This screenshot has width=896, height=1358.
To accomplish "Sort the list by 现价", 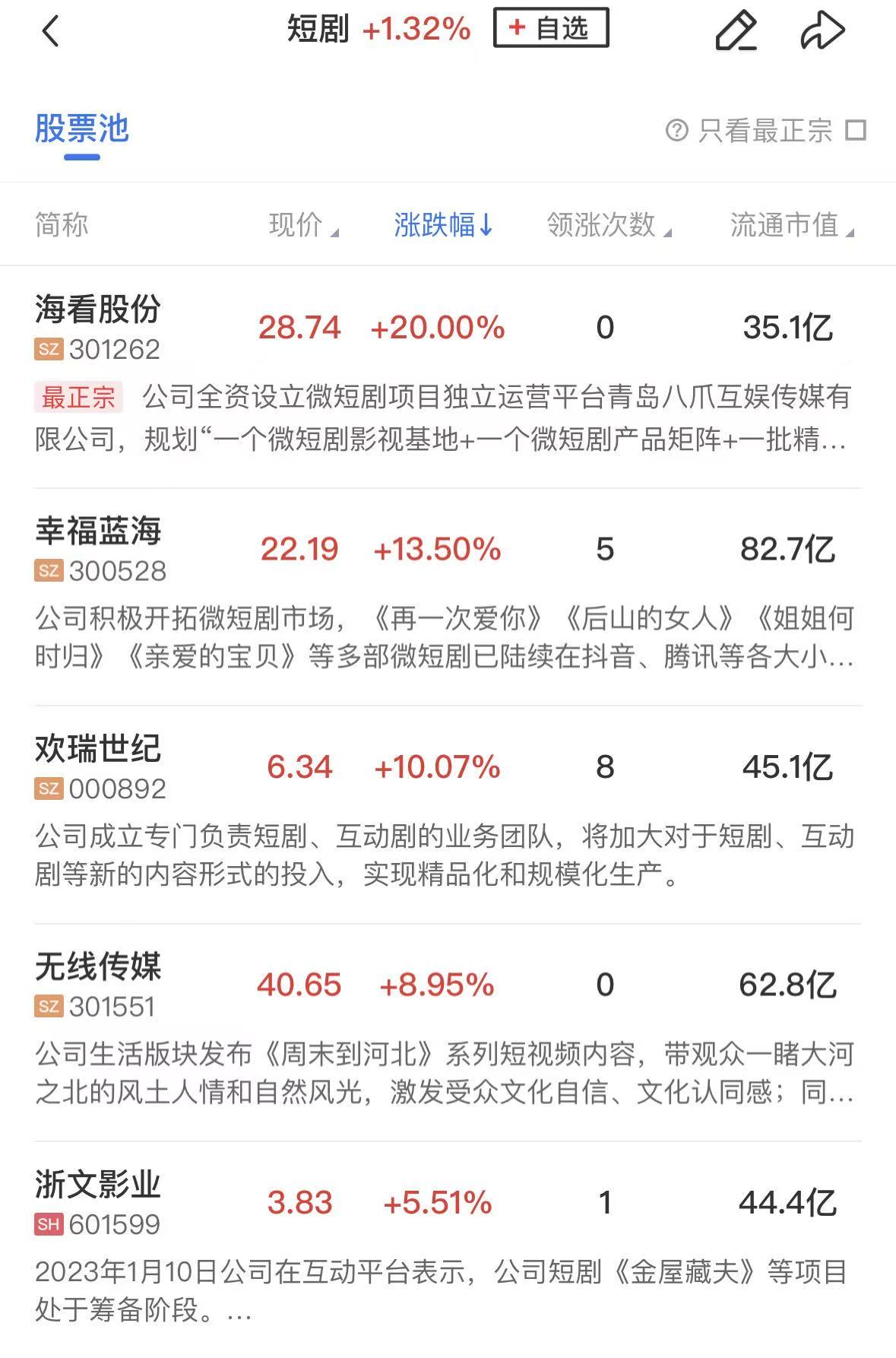I will pos(302,225).
